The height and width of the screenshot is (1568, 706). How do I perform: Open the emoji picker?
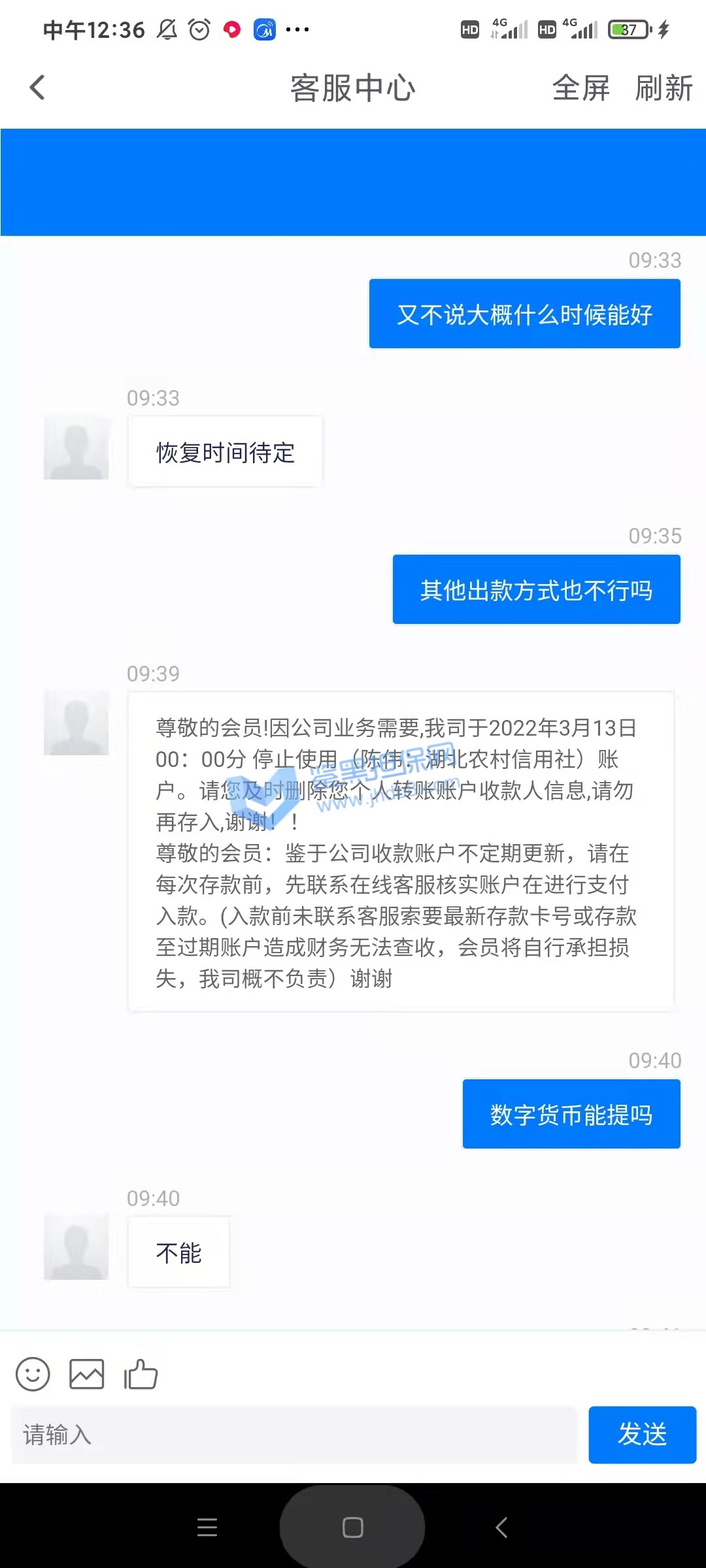(x=33, y=1374)
